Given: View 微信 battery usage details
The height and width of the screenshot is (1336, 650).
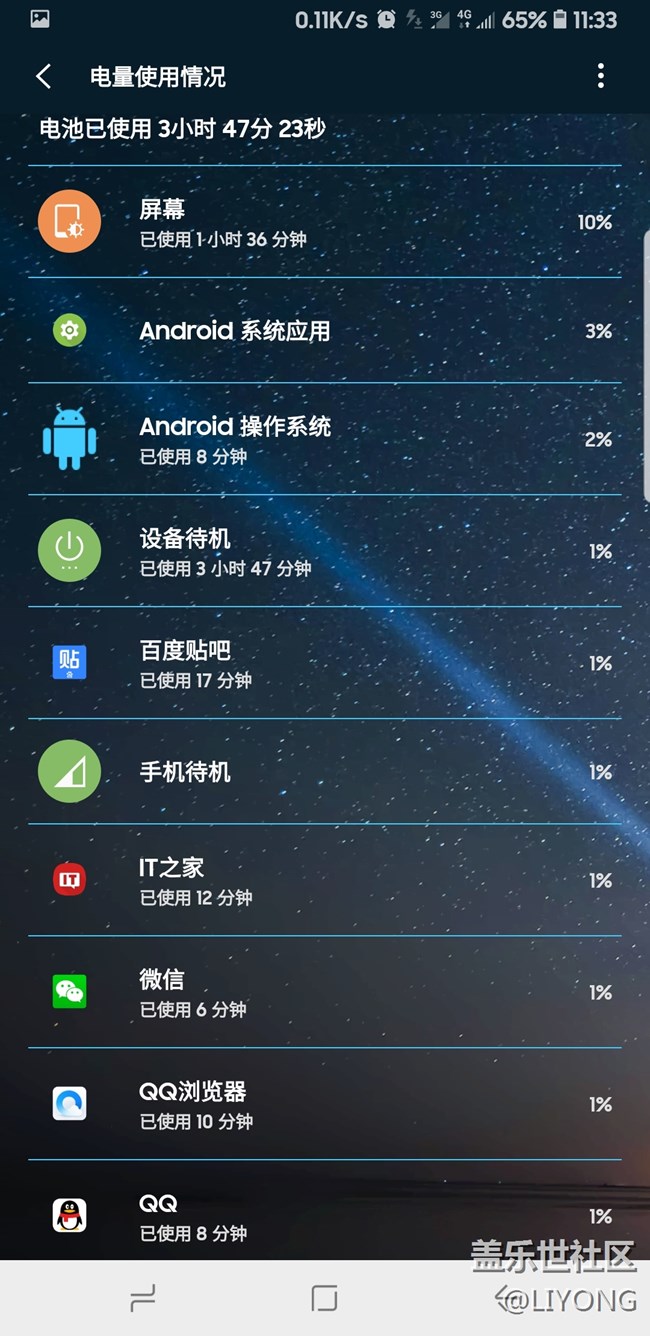Looking at the screenshot, I should pyautogui.click(x=324, y=992).
